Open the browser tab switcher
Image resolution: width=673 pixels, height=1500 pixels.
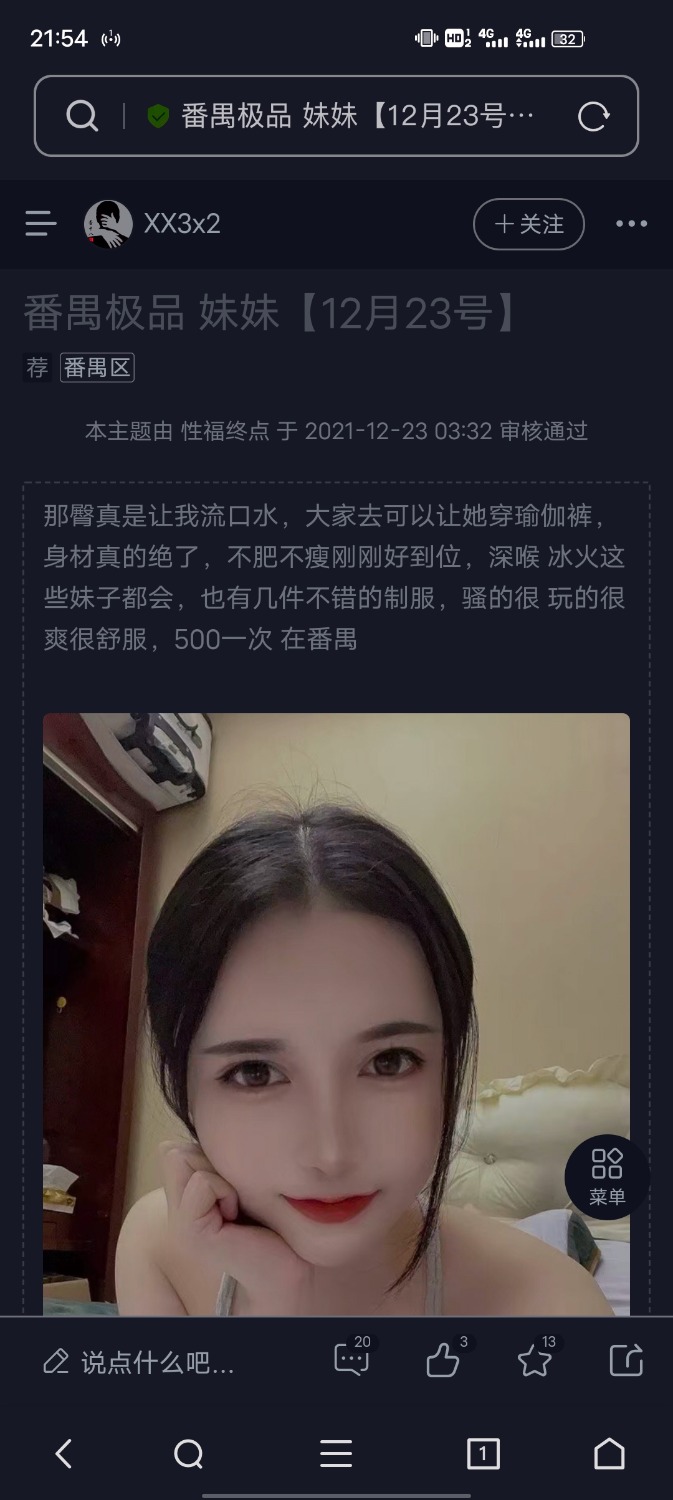(x=483, y=1453)
